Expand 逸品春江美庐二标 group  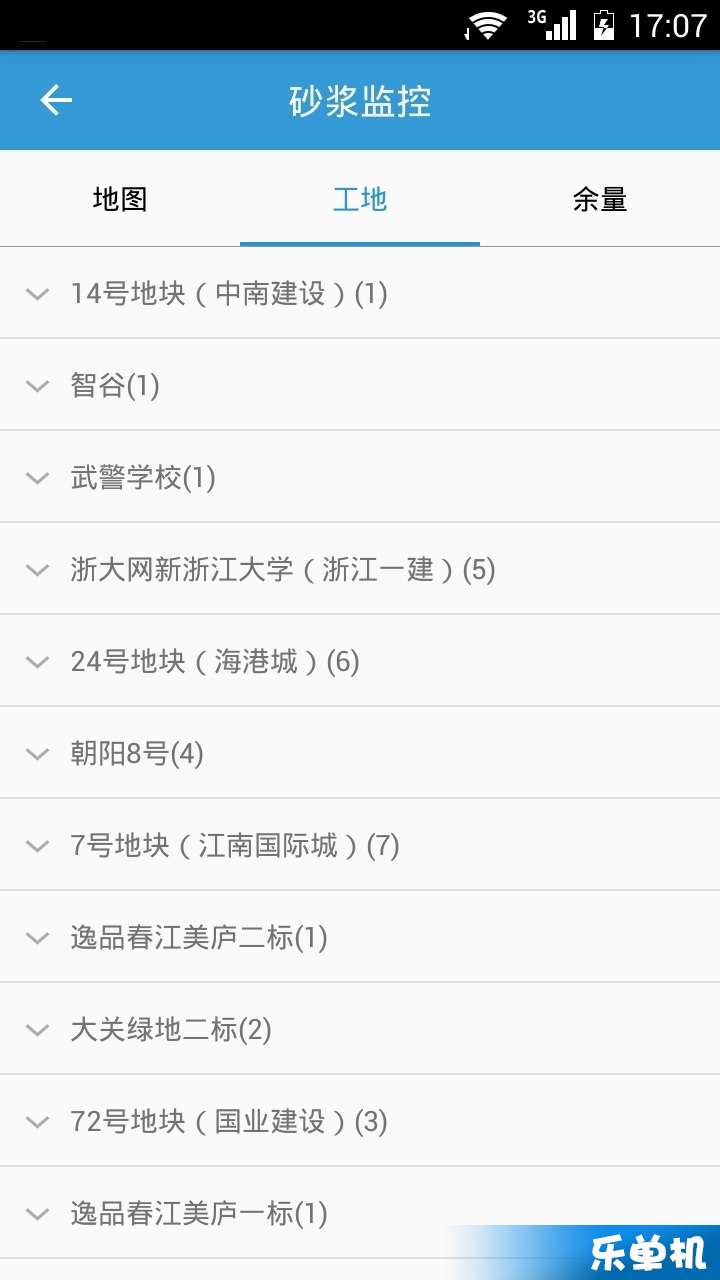coord(360,937)
